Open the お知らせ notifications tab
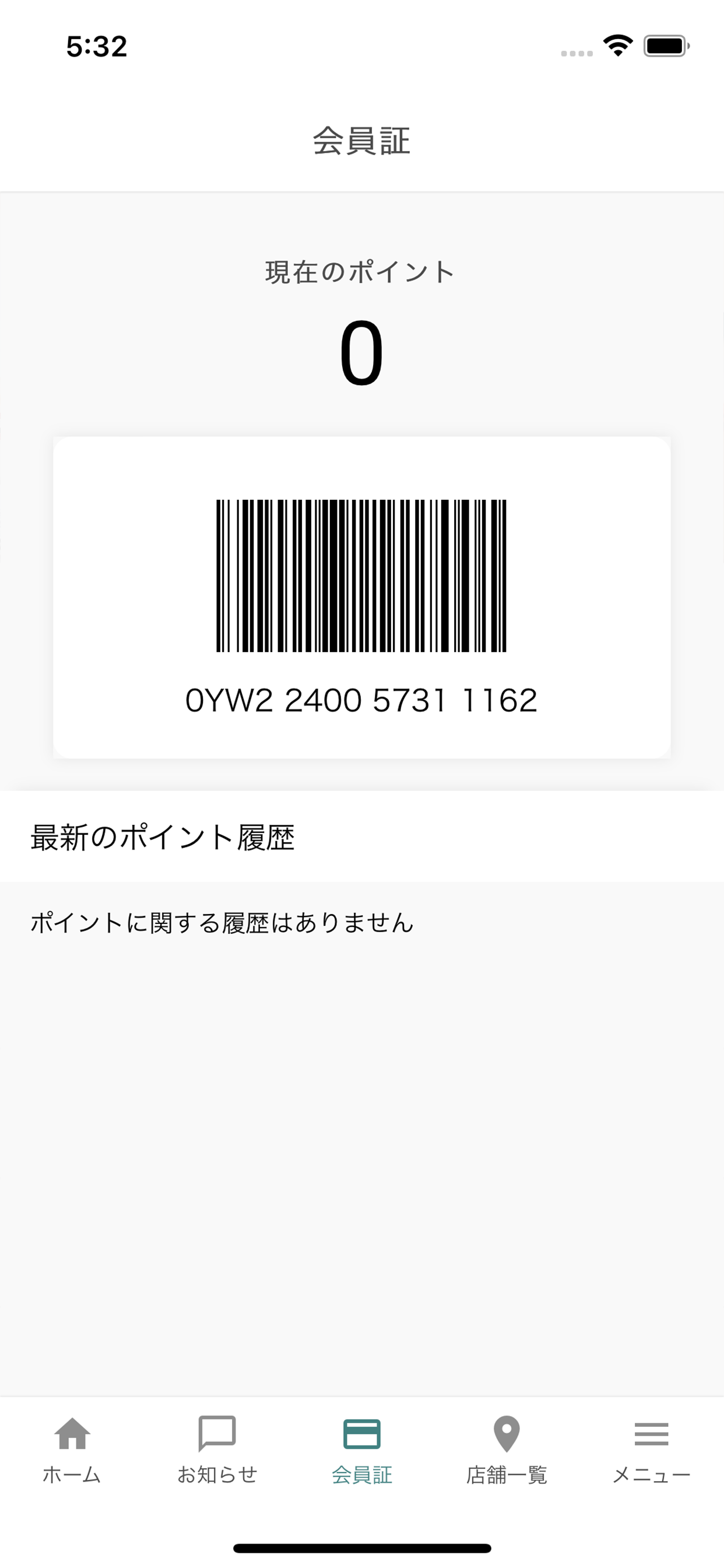The width and height of the screenshot is (724, 1568). (217, 1451)
